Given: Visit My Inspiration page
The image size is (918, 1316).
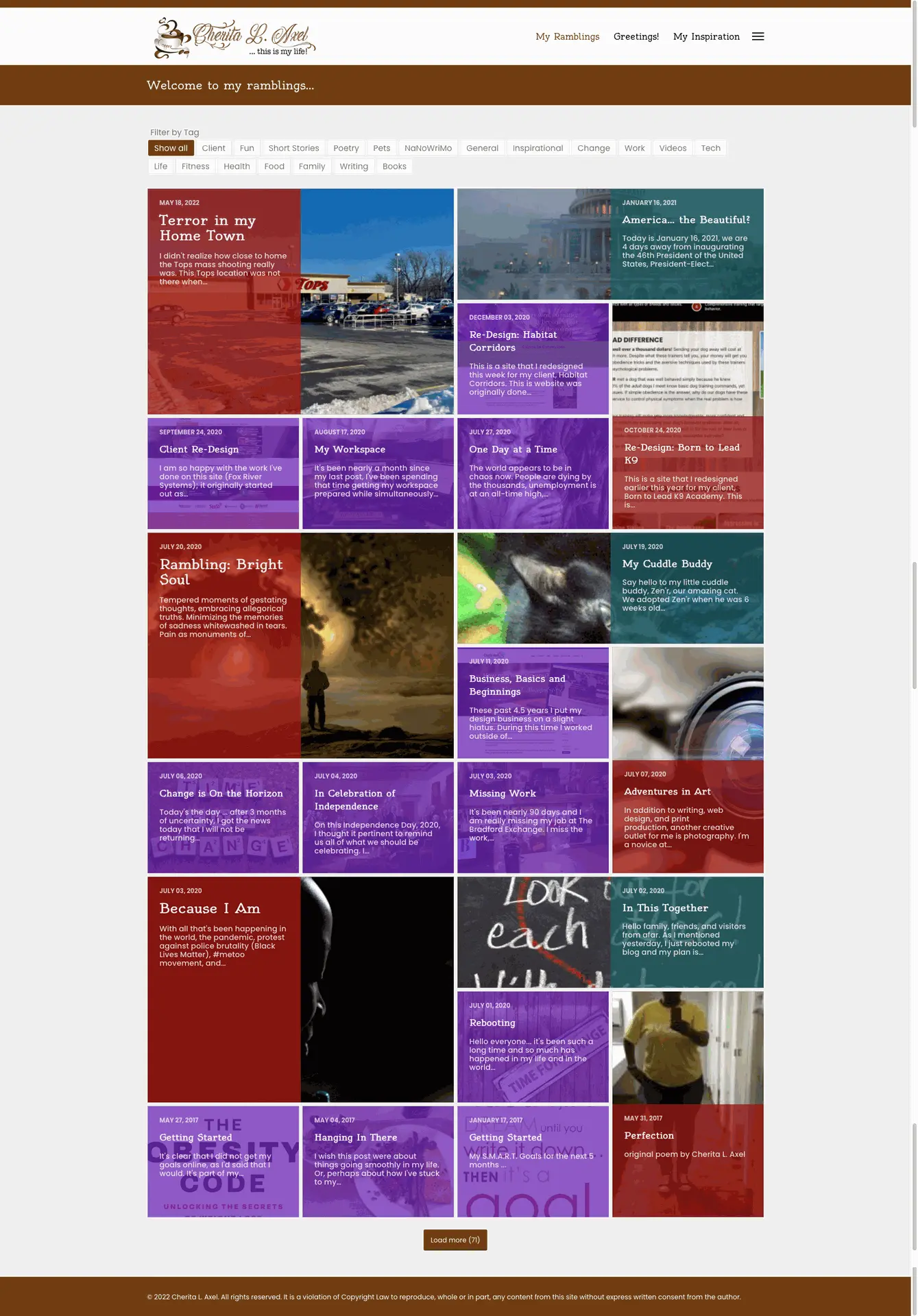Looking at the screenshot, I should pyautogui.click(x=705, y=37).
